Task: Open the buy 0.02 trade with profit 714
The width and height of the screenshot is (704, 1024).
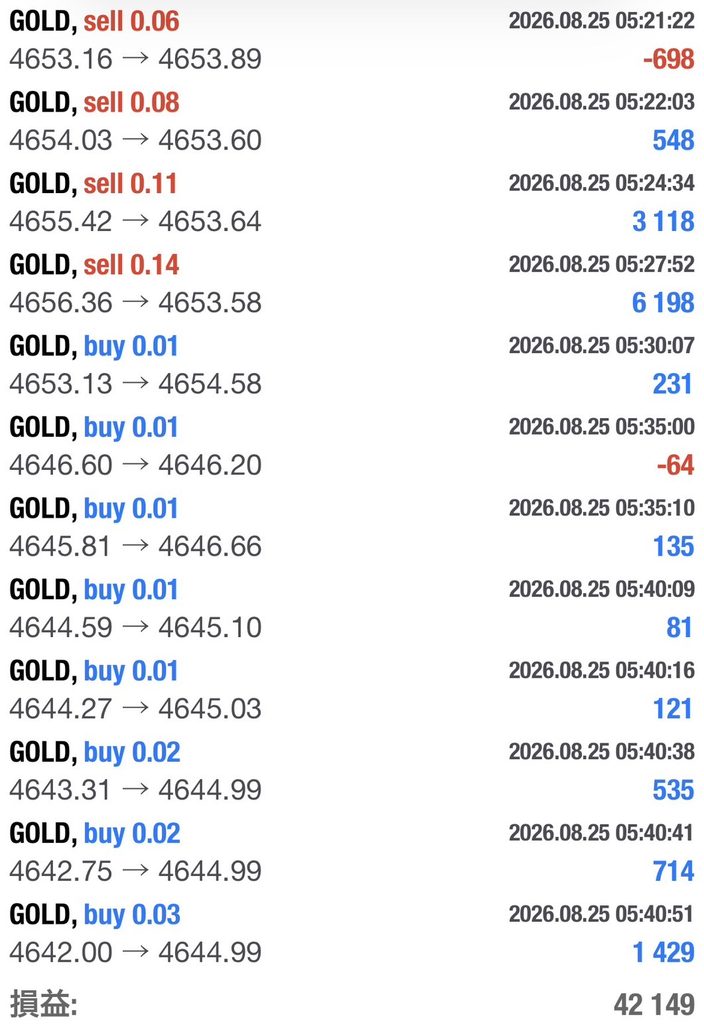Action: pos(352,852)
